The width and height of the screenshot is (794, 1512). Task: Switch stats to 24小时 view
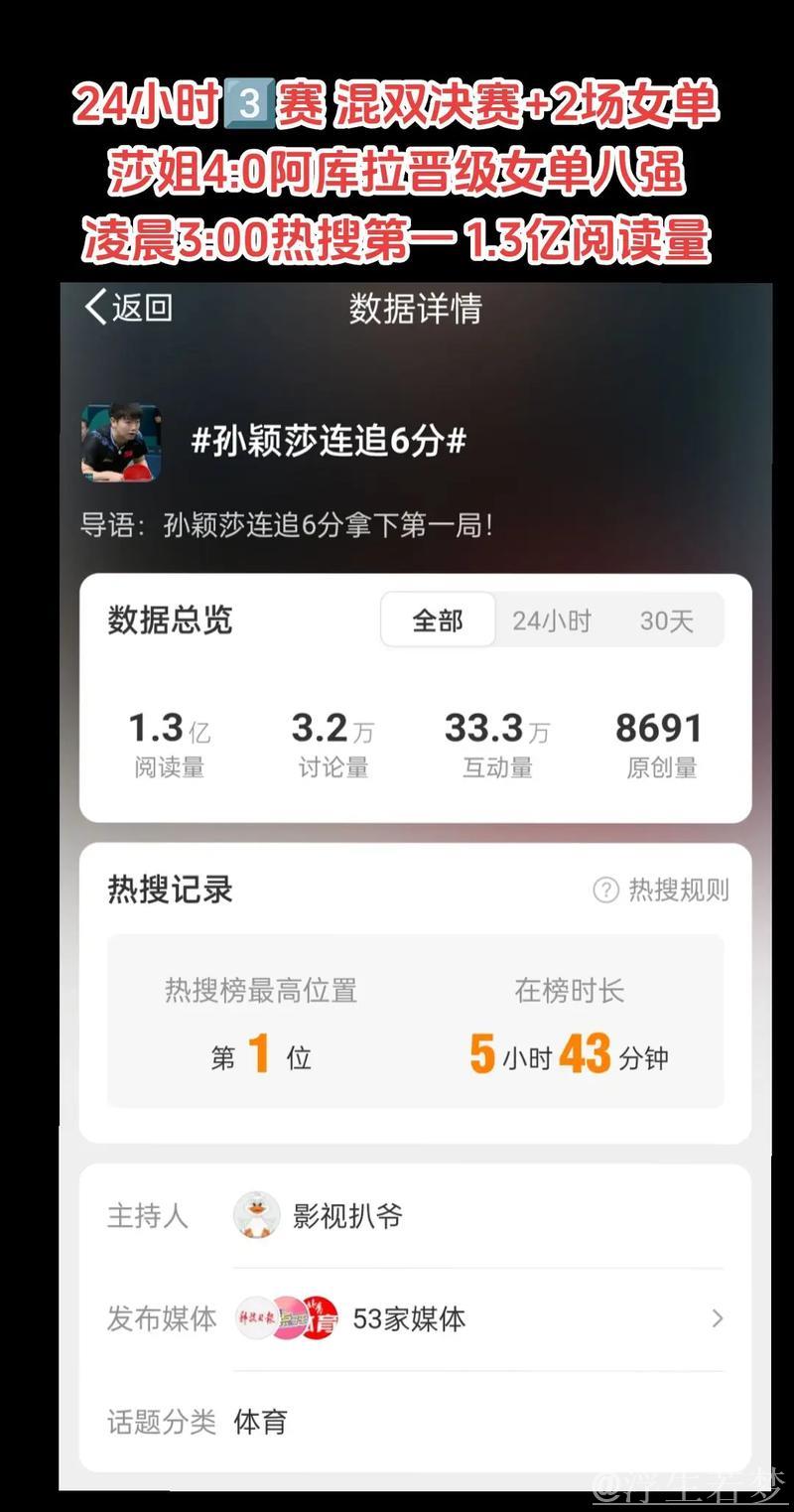pyautogui.click(x=552, y=618)
